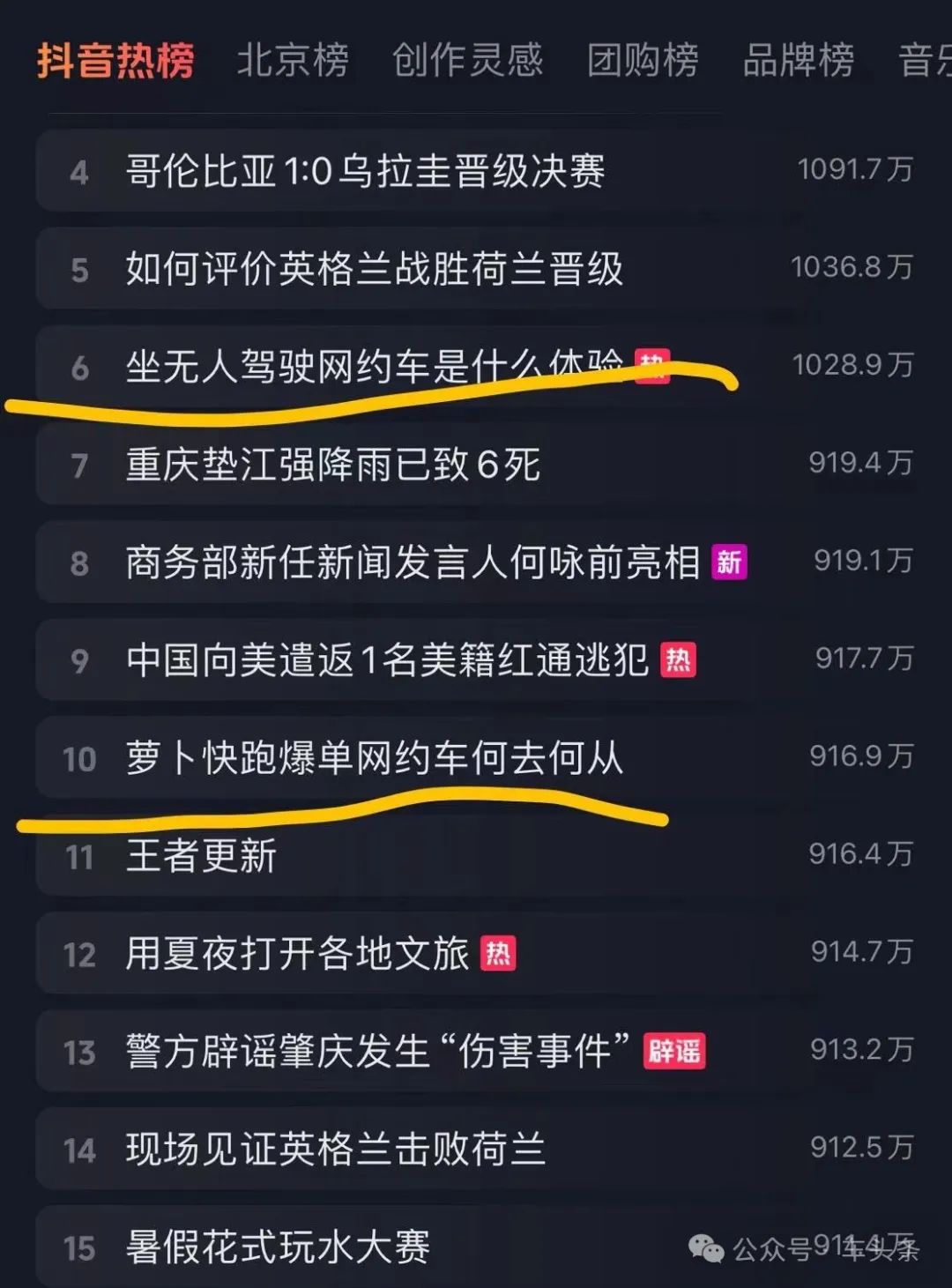Switch to the 北京榜 tab

[292, 61]
